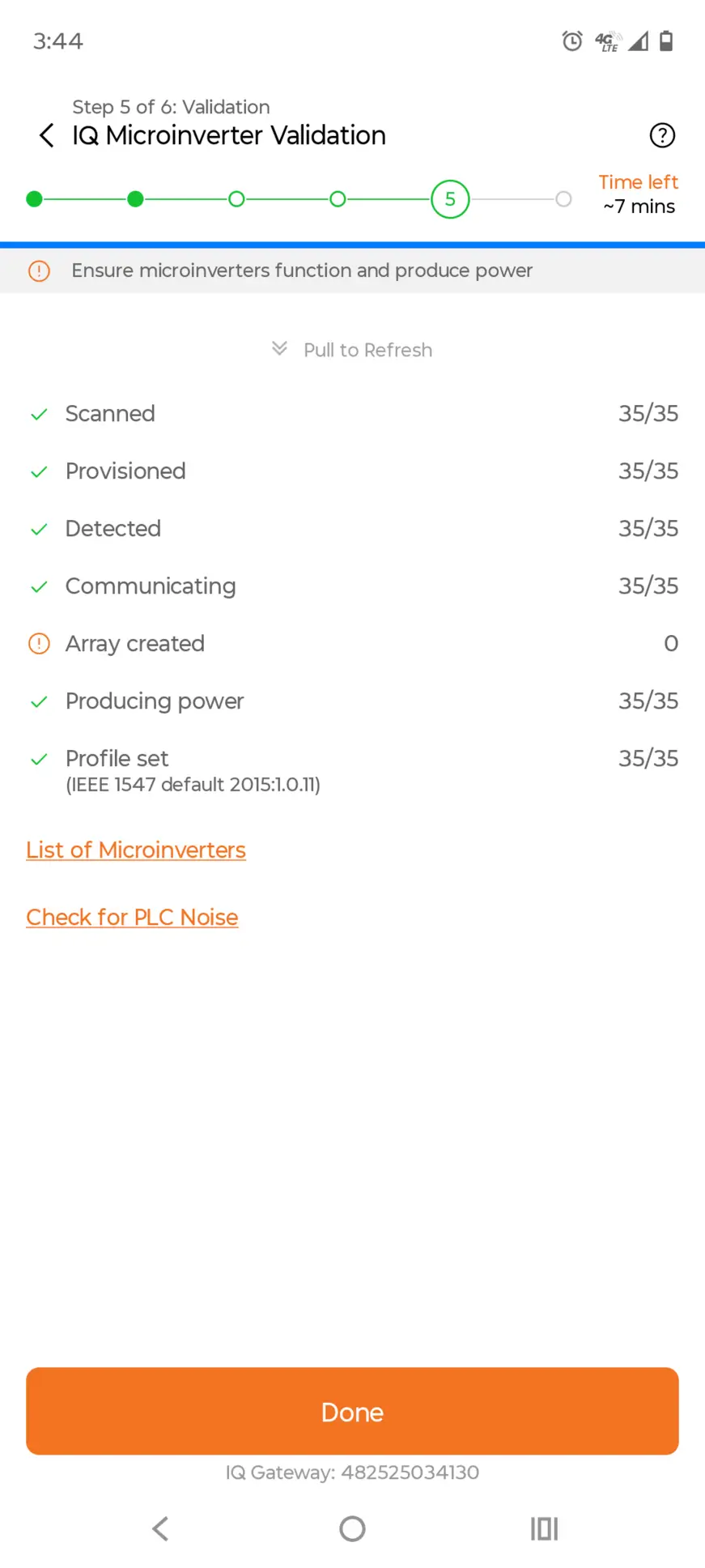Open Check for PLC Noise link
Image resolution: width=705 pixels, height=1568 pixels.
point(132,917)
